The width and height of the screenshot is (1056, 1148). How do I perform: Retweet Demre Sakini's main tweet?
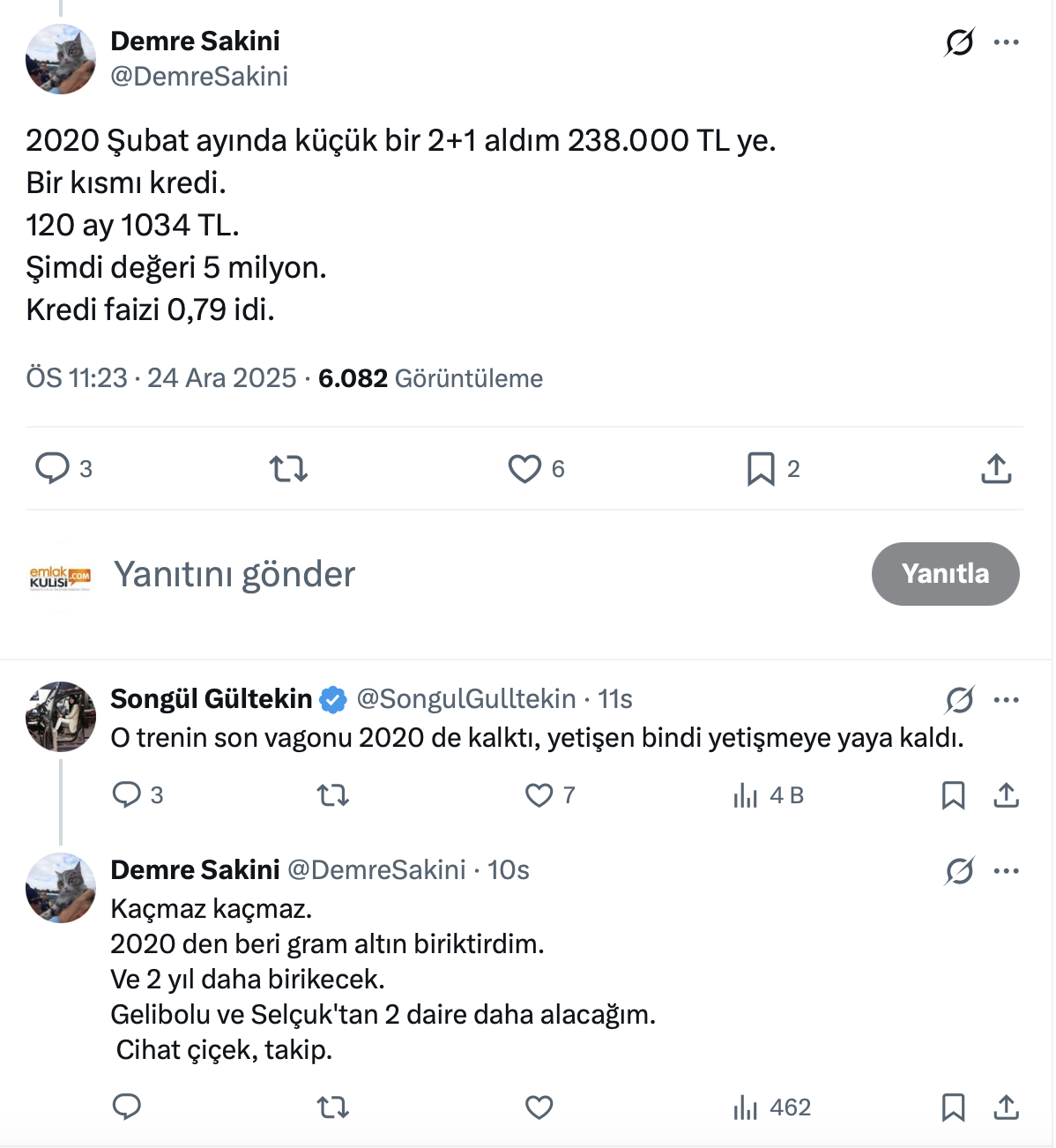point(288,468)
